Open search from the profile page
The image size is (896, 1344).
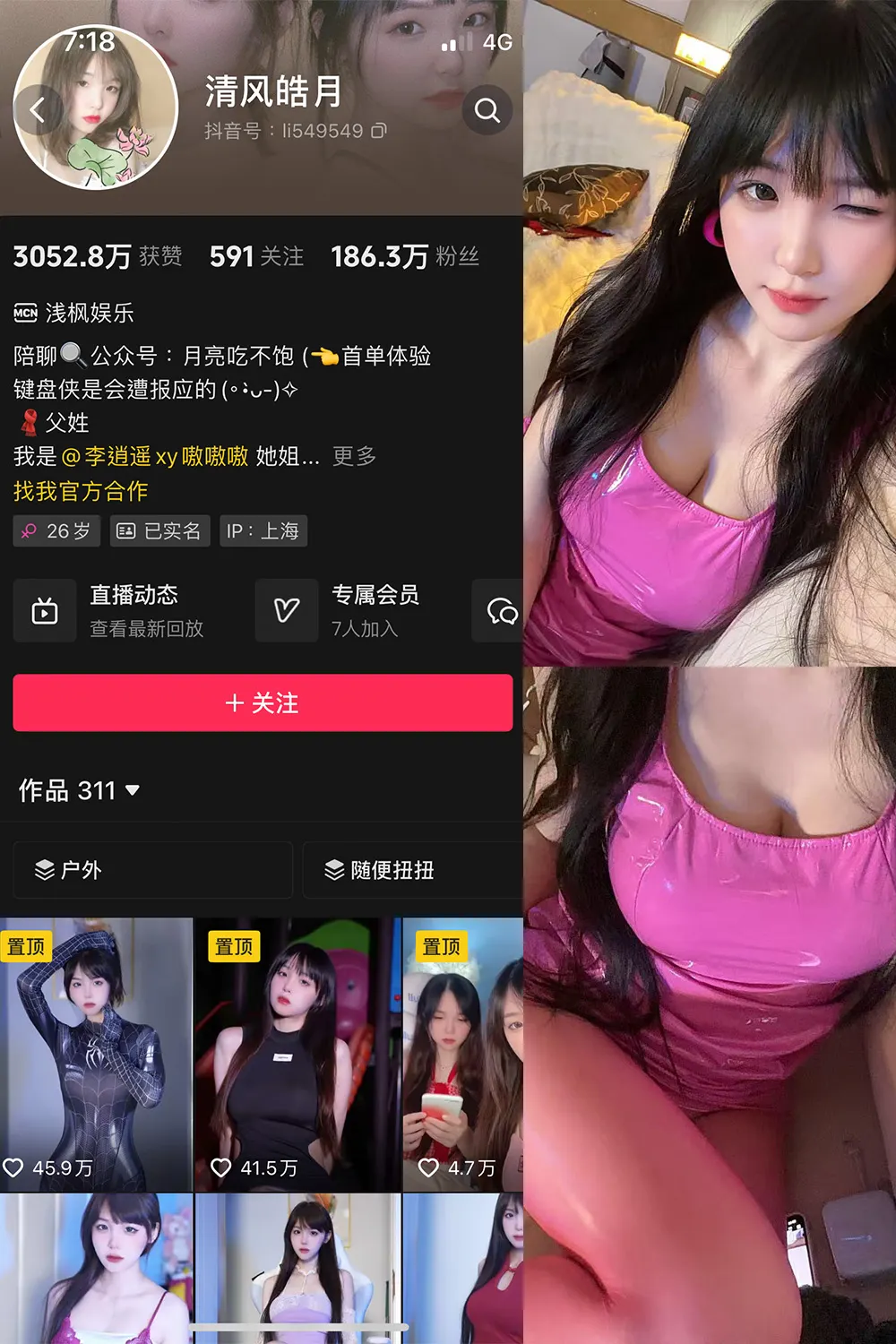[487, 110]
